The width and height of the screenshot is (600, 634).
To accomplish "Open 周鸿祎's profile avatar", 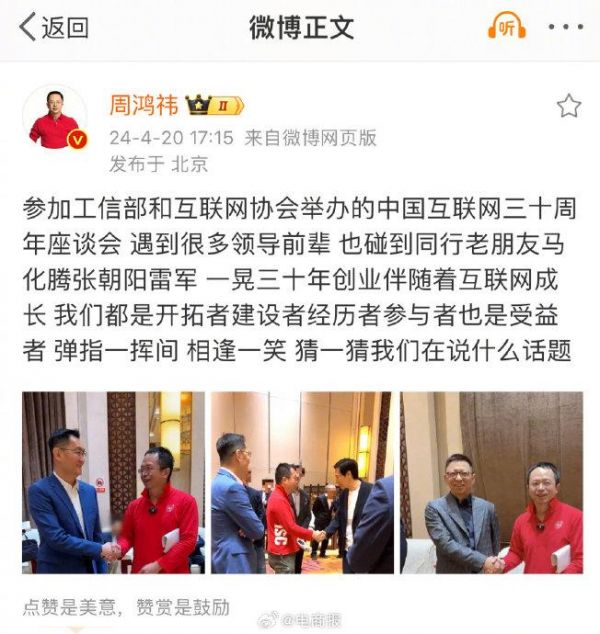I will pyautogui.click(x=55, y=117).
